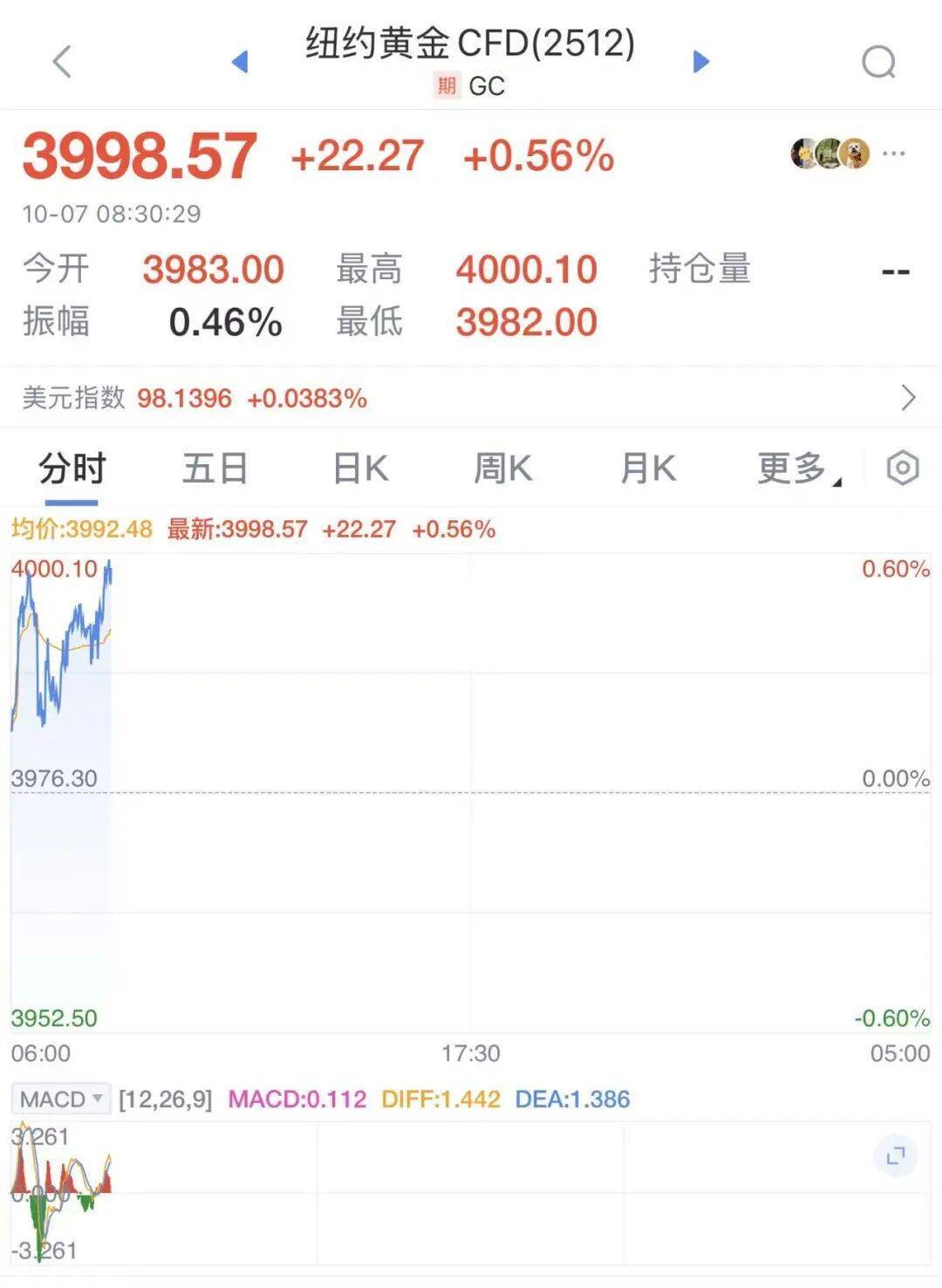Open the three-dot more menu

[x=893, y=154]
